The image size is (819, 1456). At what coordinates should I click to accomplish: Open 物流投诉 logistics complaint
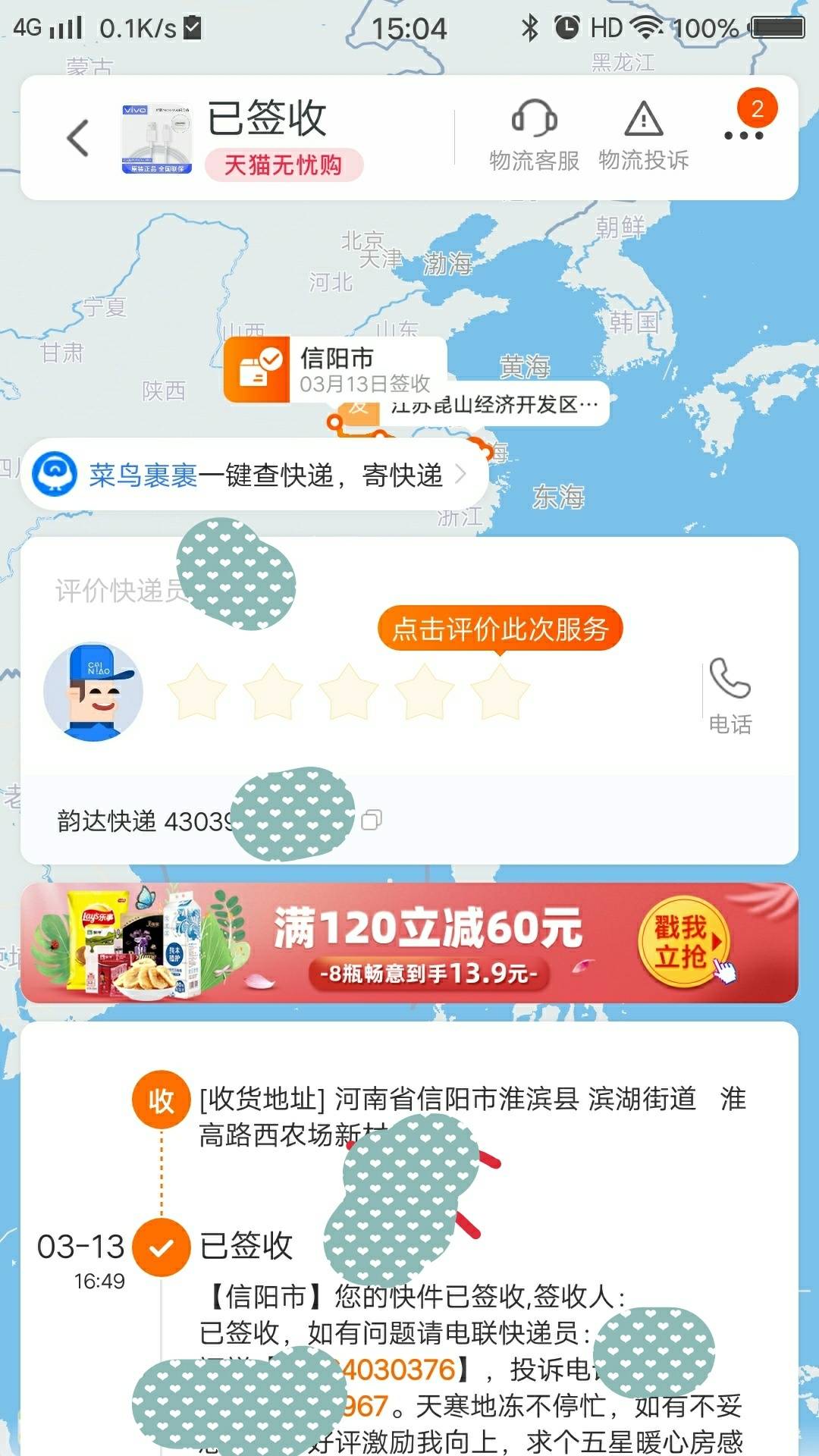pos(643,136)
